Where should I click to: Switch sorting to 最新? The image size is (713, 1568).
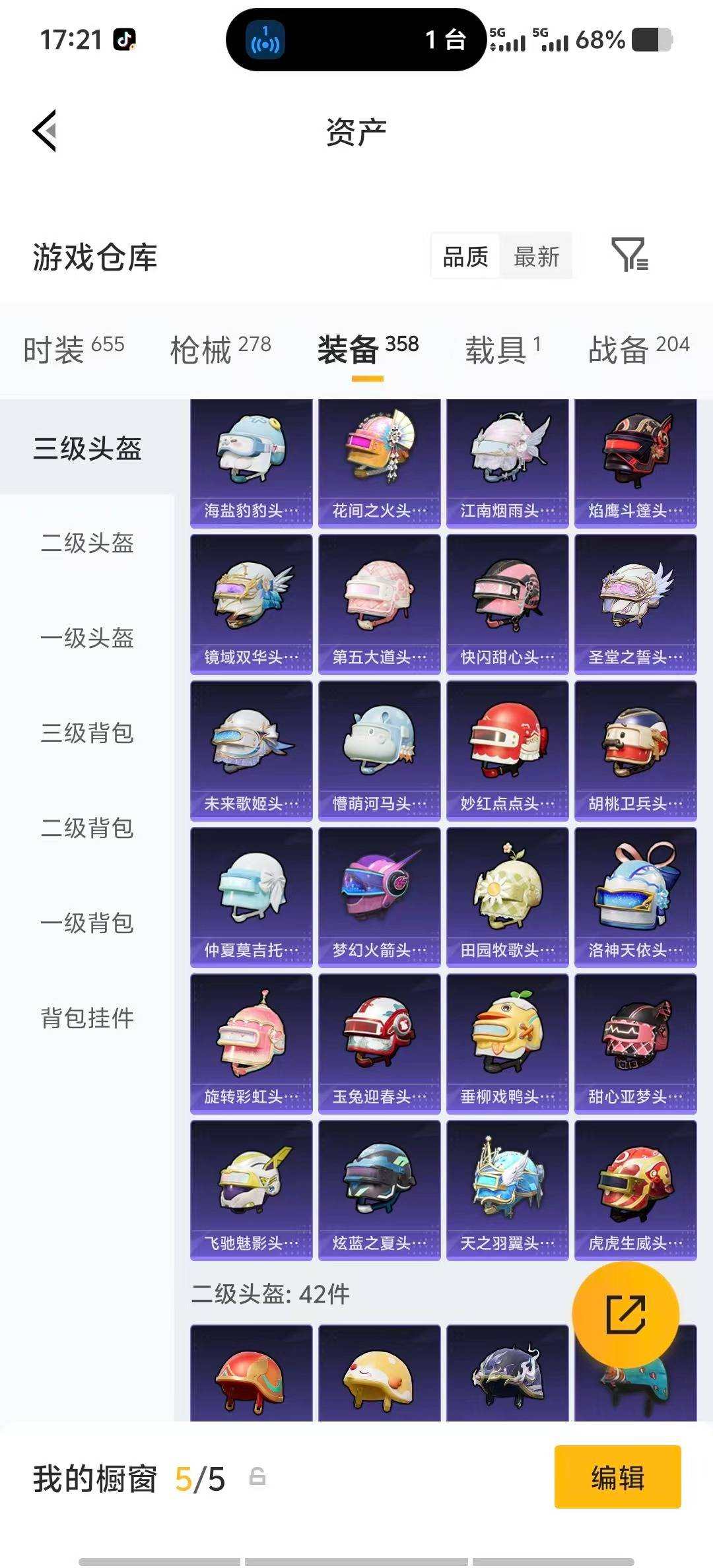[536, 257]
